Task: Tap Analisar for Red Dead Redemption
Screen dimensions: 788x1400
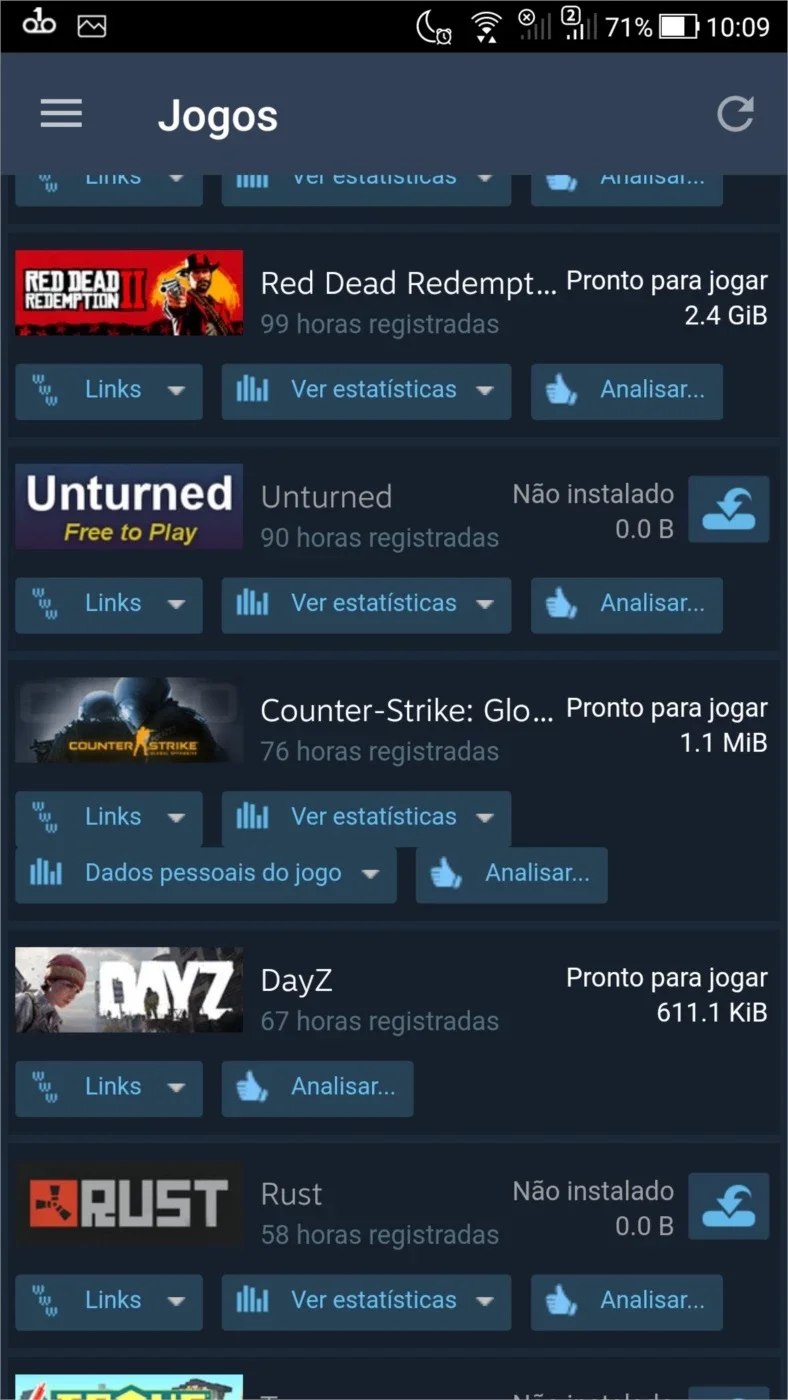Action: (x=627, y=391)
